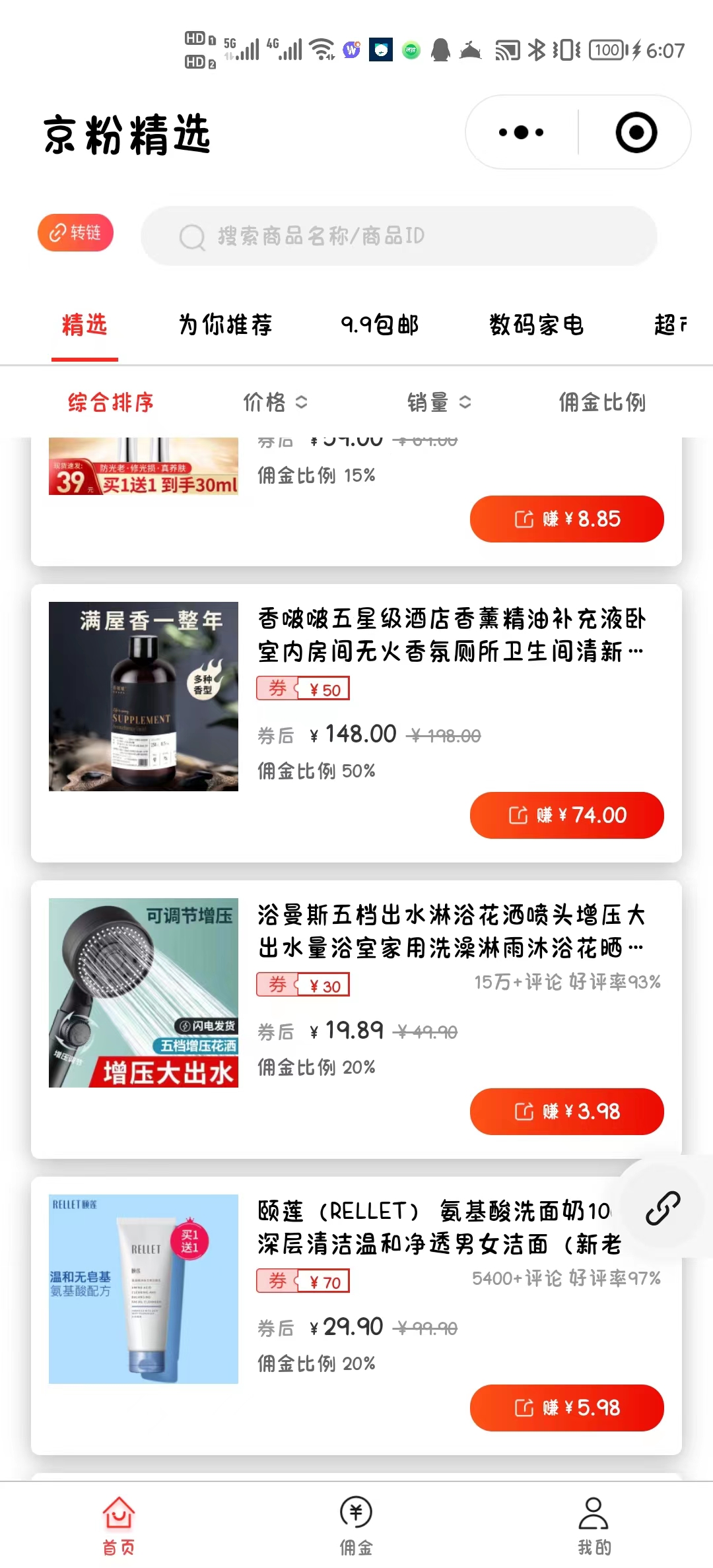Open the 数码家电 tab
This screenshot has height=1568, width=713.
coord(536,325)
